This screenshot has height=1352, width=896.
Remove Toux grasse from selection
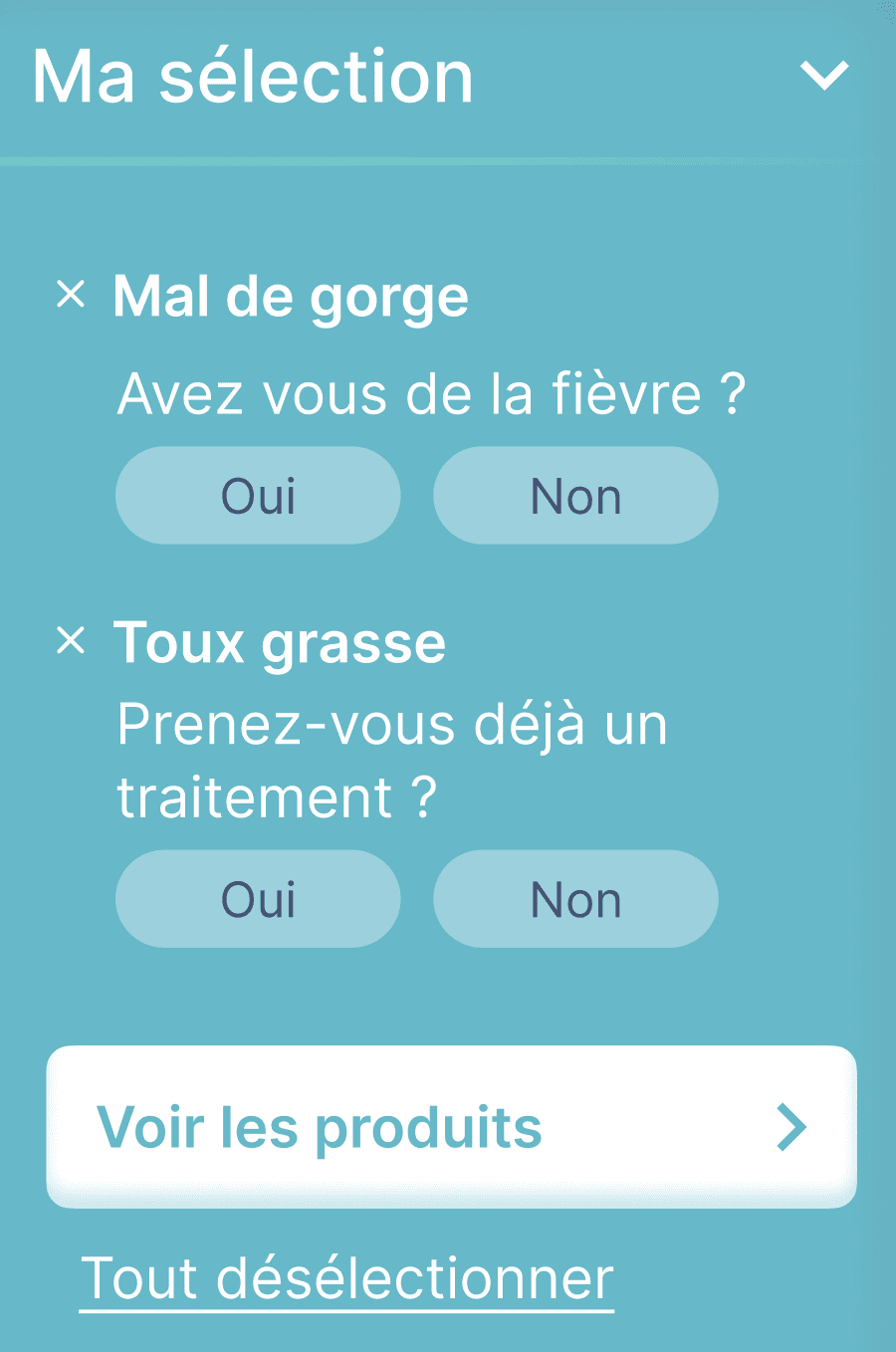click(x=71, y=640)
